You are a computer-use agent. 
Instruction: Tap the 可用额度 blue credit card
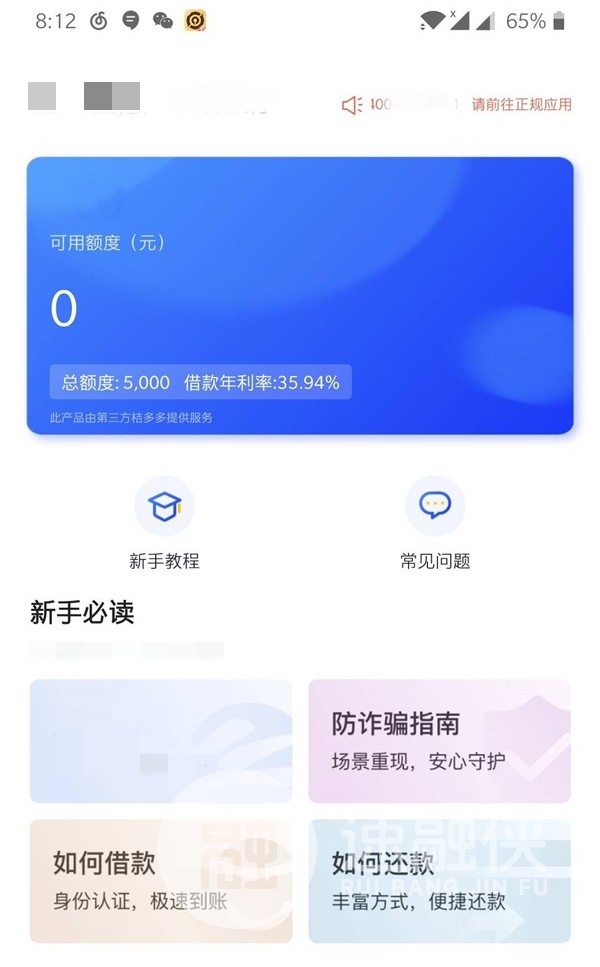300,295
